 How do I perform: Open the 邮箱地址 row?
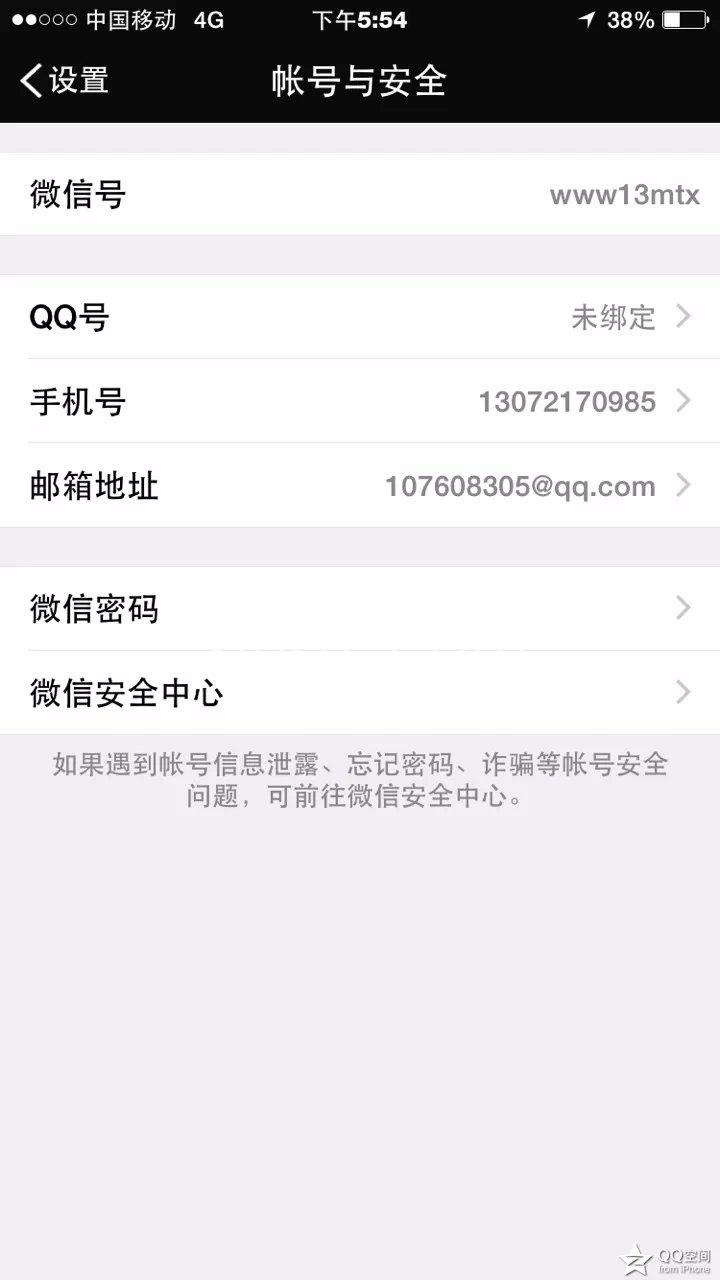[360, 485]
